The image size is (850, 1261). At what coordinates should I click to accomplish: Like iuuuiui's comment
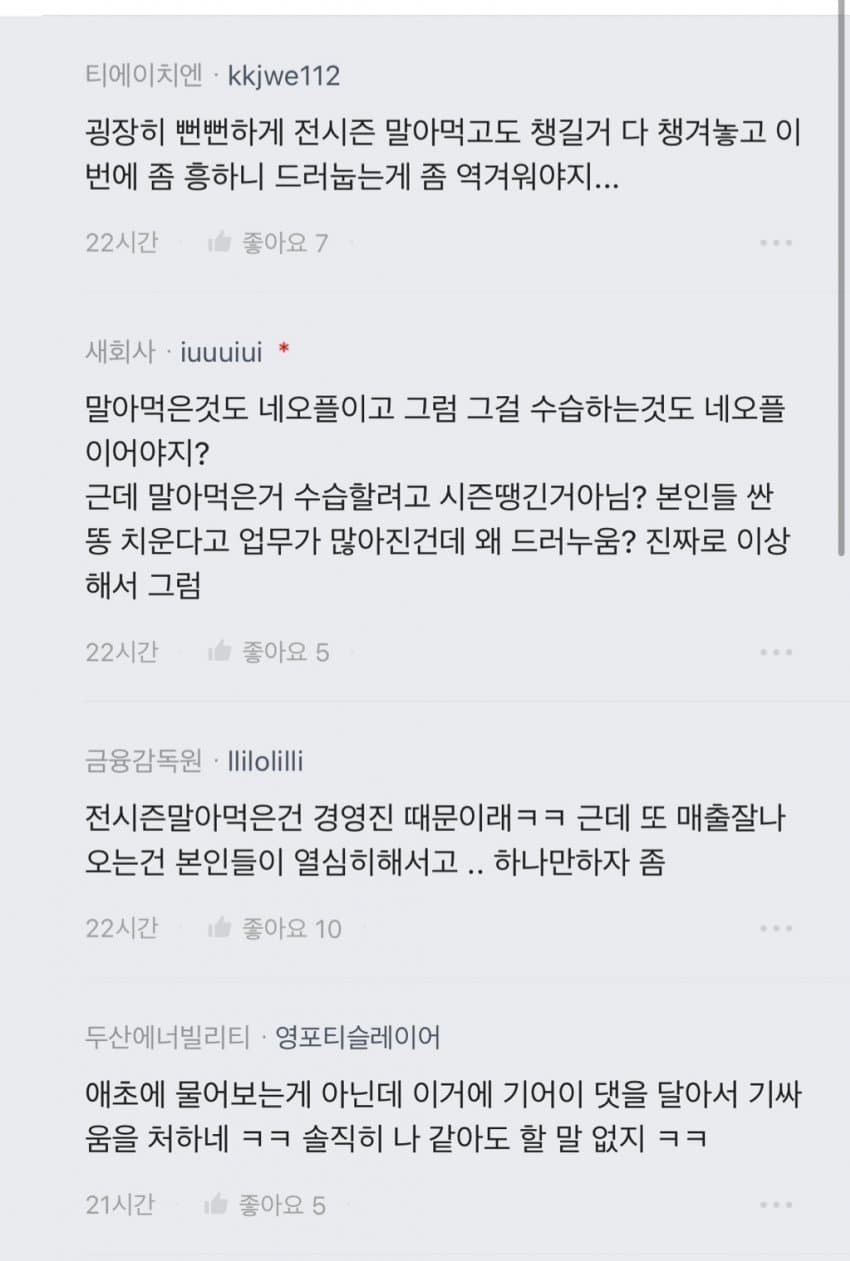(x=266, y=653)
